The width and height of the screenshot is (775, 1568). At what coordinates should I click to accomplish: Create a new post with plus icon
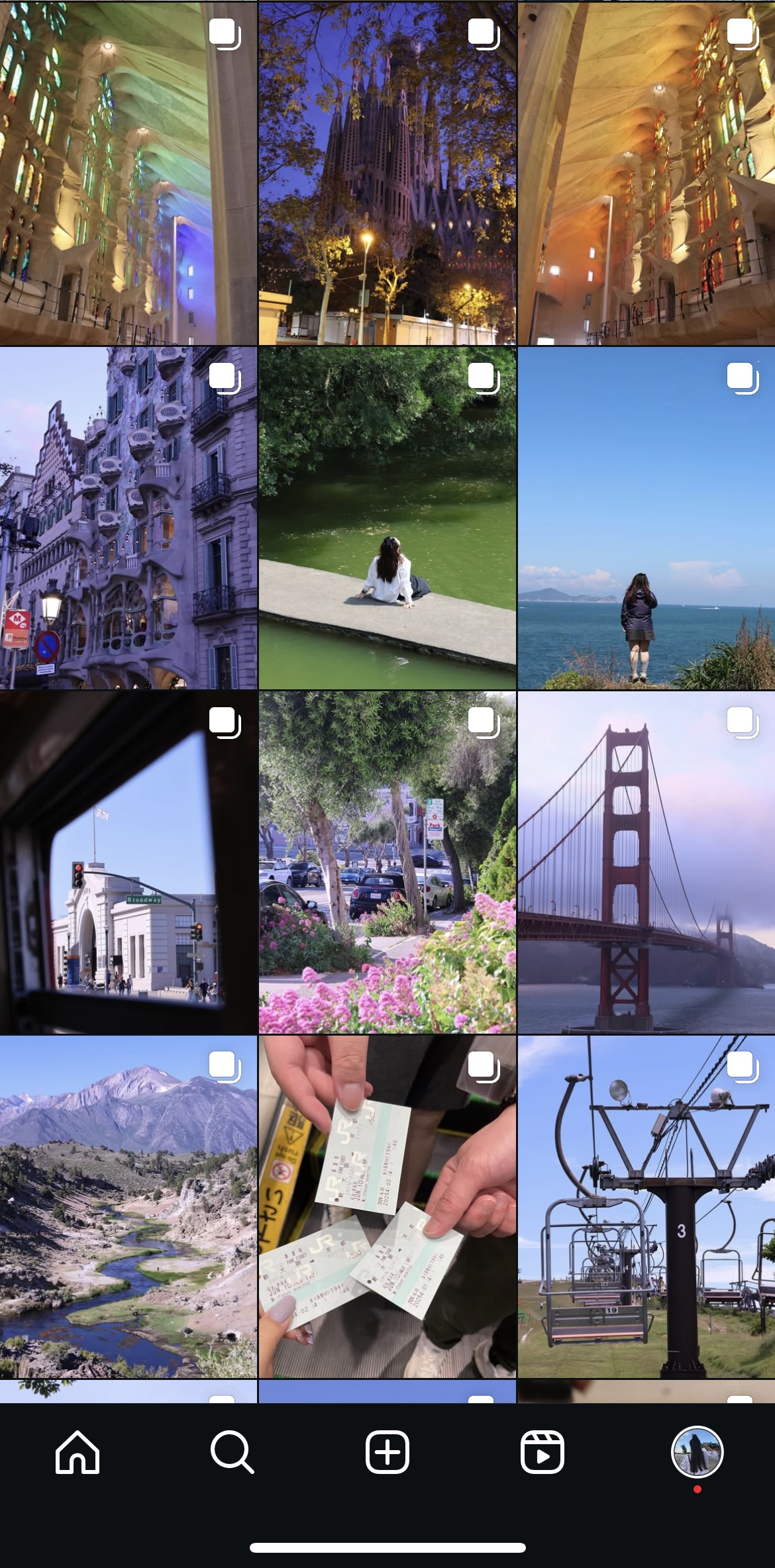(387, 1451)
